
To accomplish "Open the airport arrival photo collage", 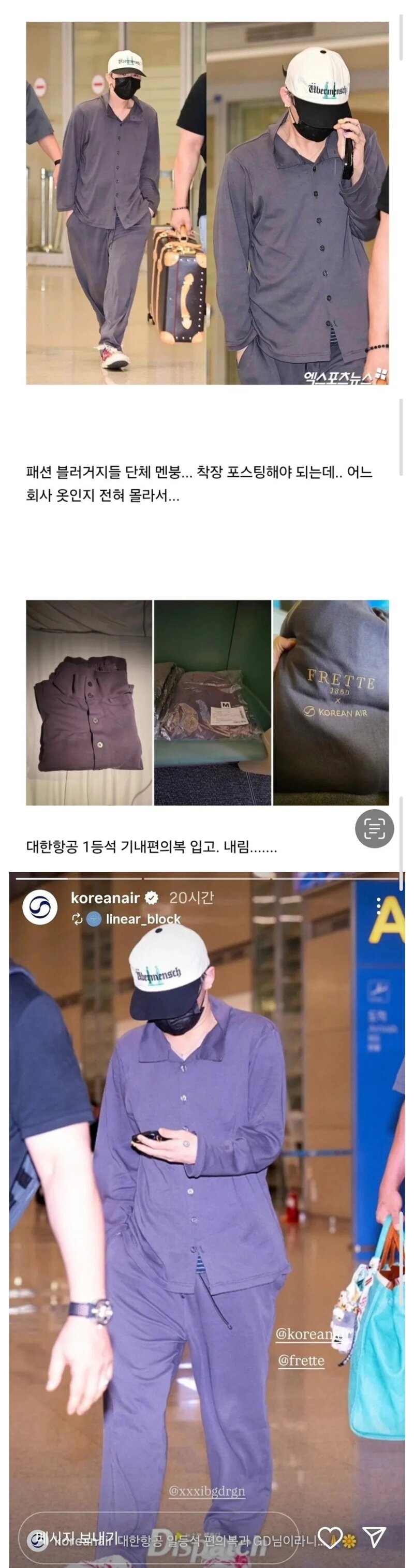I will 207,203.
